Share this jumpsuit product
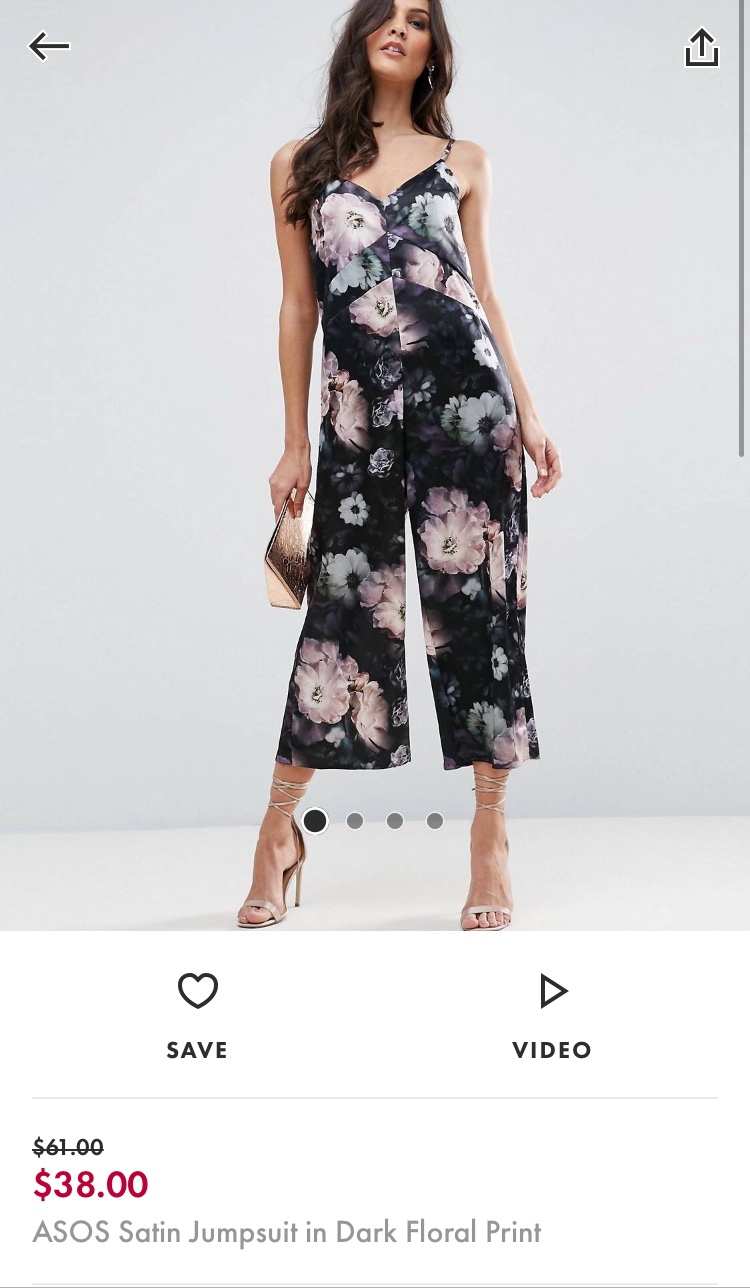This screenshot has height=1288, width=750. (x=701, y=47)
